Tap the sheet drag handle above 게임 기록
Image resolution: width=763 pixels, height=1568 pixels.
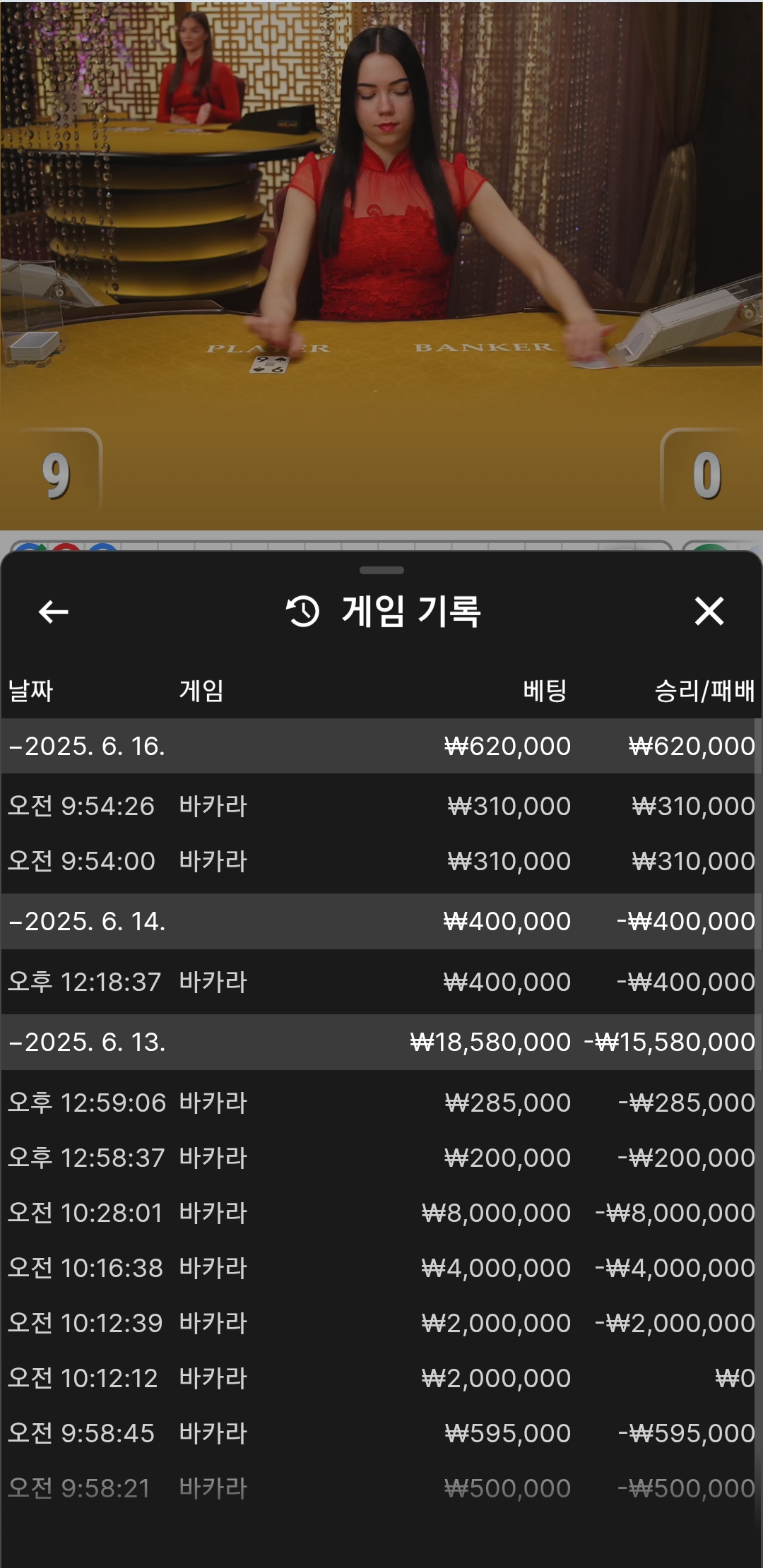tap(381, 570)
